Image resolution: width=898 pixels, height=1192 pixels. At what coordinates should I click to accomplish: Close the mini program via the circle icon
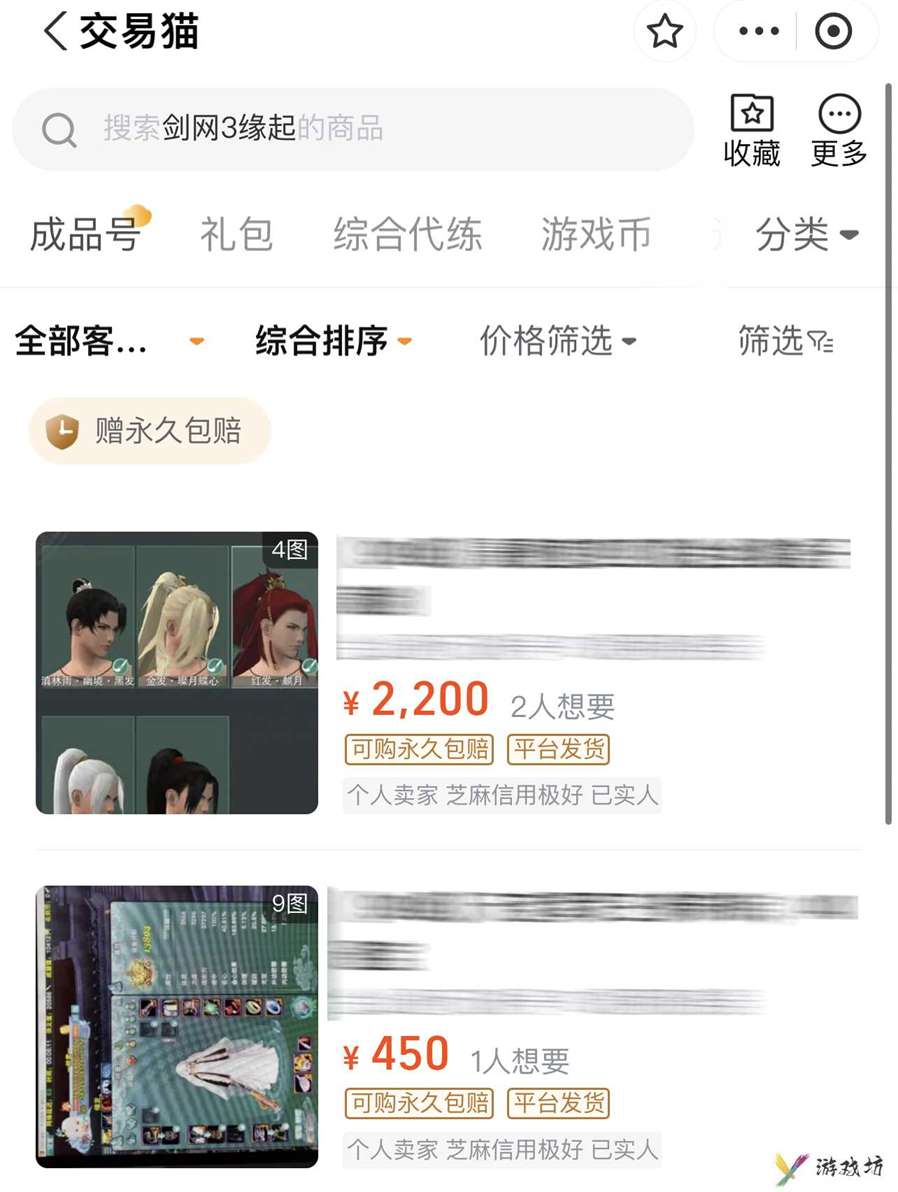tap(833, 32)
